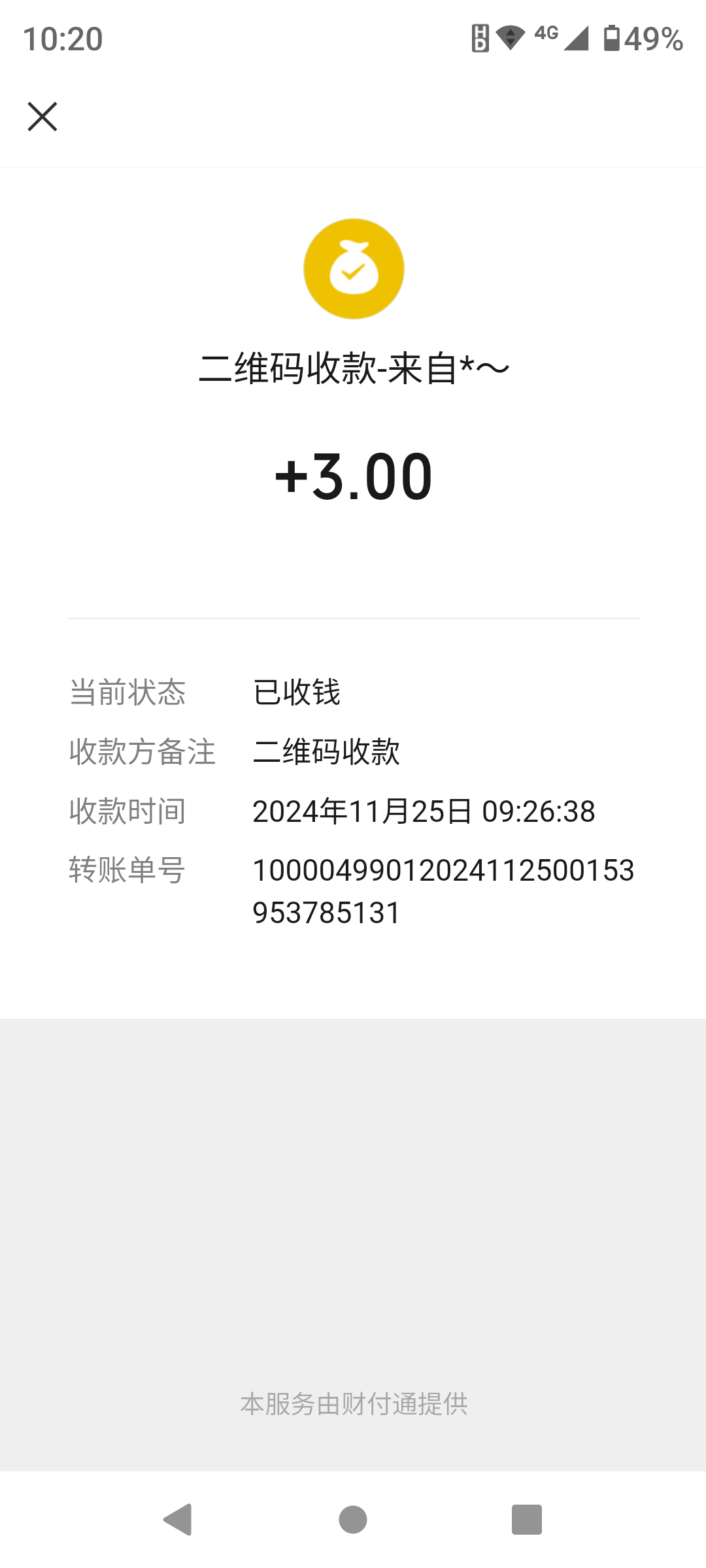Screen dimensions: 706x1568
Task: Select the 转账单号 transfer number
Action: tap(126, 871)
